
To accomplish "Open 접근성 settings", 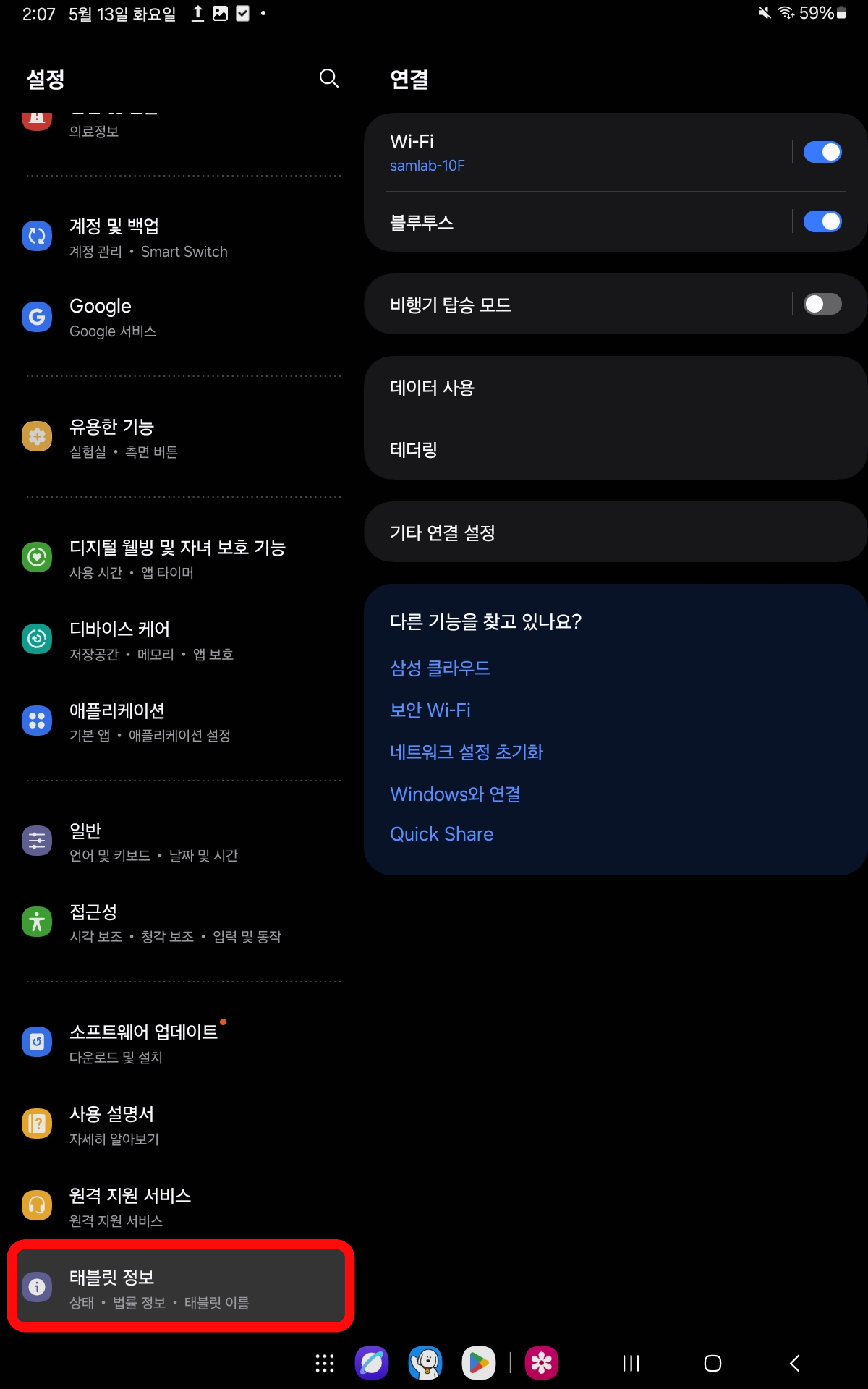I will 181,923.
